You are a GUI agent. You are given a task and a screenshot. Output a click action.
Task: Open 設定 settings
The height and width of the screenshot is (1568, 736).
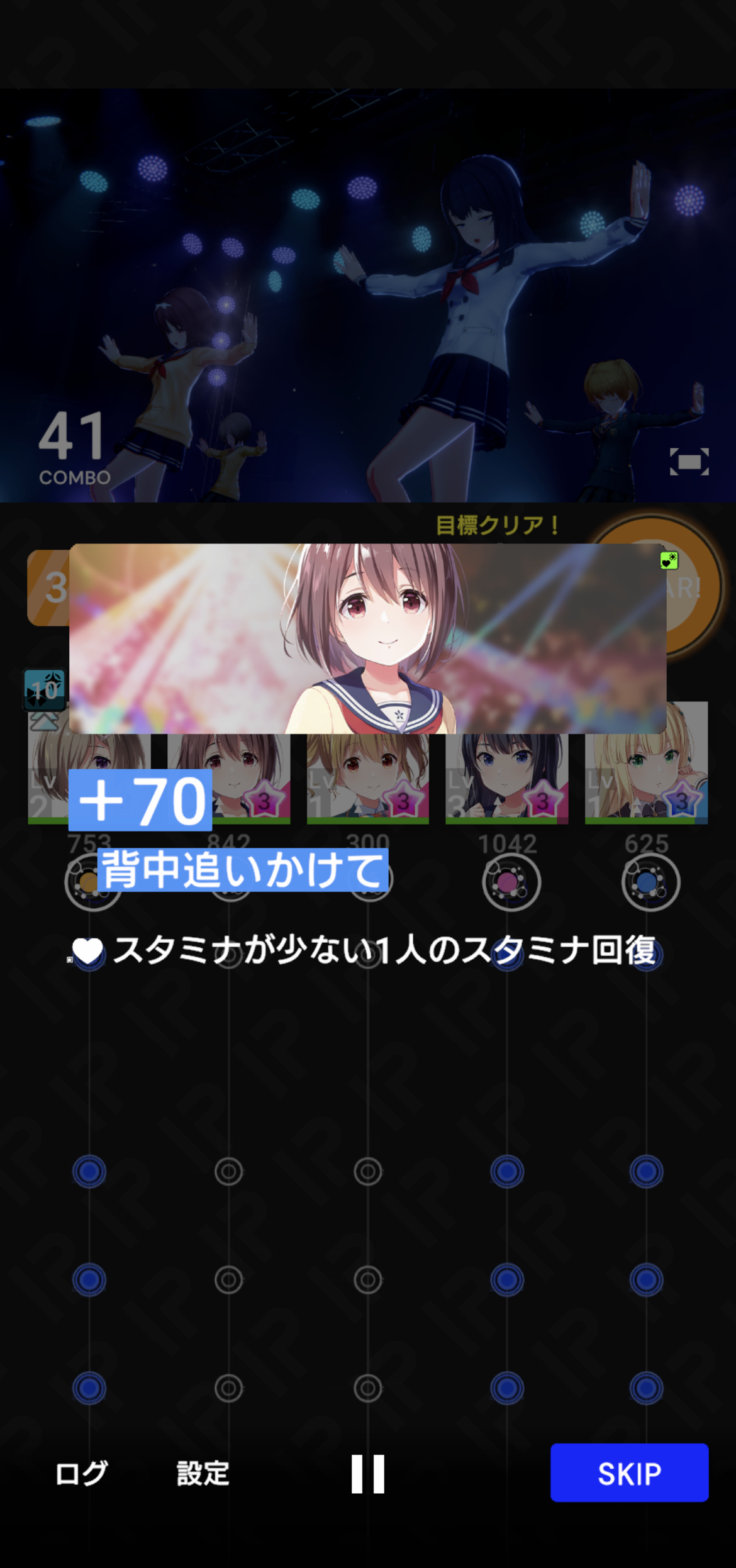tap(203, 1474)
